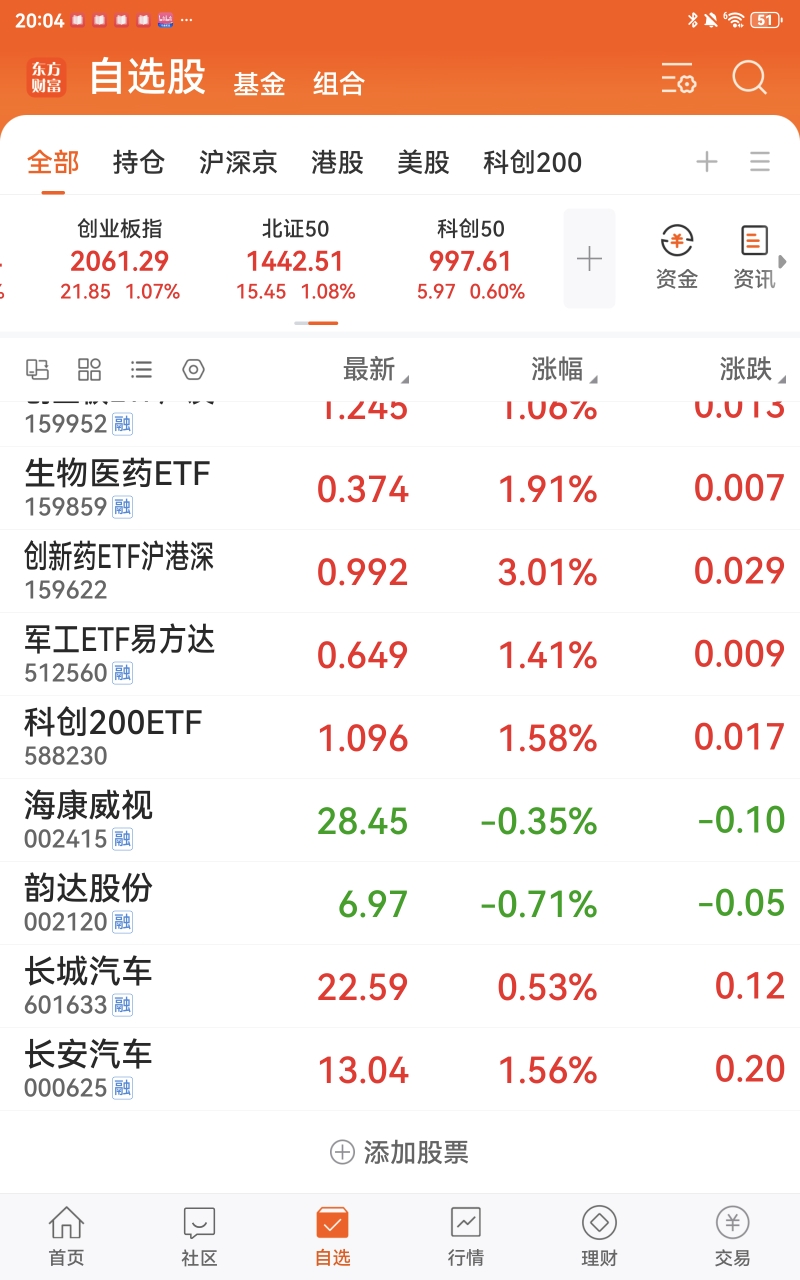Switch to the 基金 tab

point(259,83)
